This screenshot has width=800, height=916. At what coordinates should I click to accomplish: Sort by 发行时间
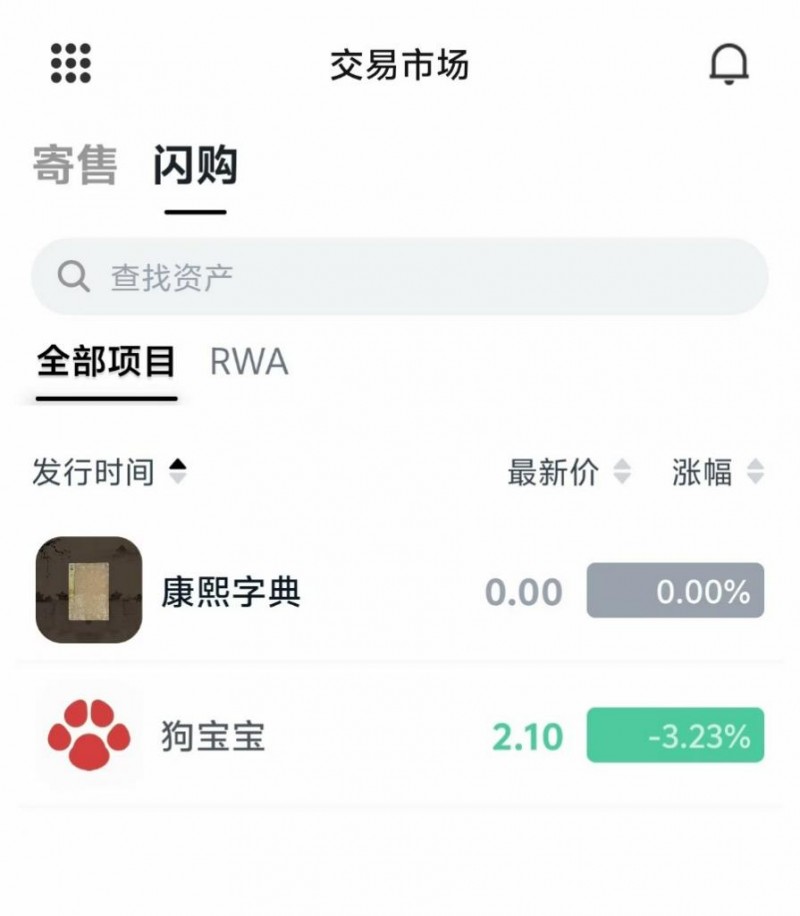110,472
